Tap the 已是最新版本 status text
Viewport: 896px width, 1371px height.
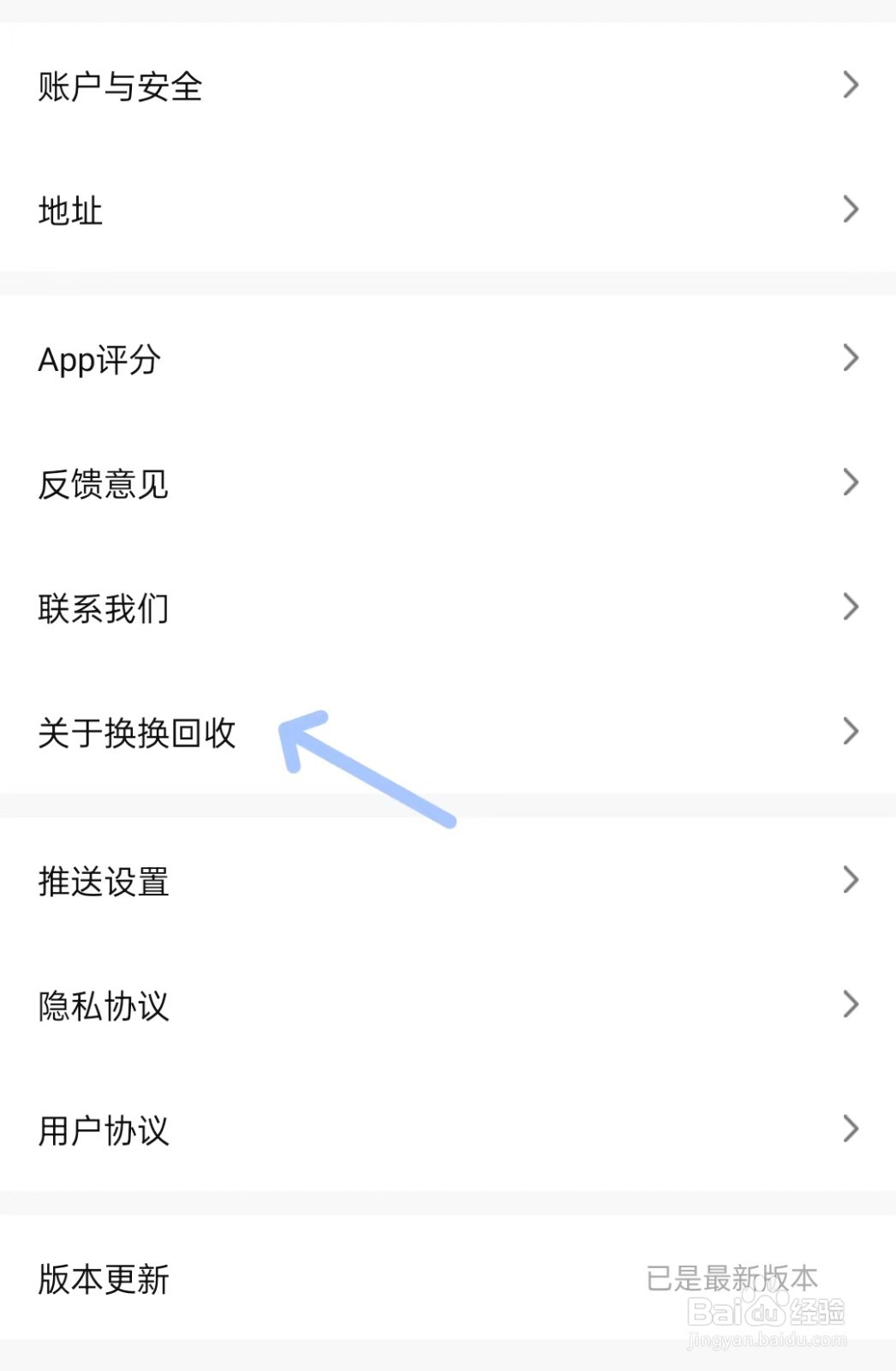(732, 1278)
